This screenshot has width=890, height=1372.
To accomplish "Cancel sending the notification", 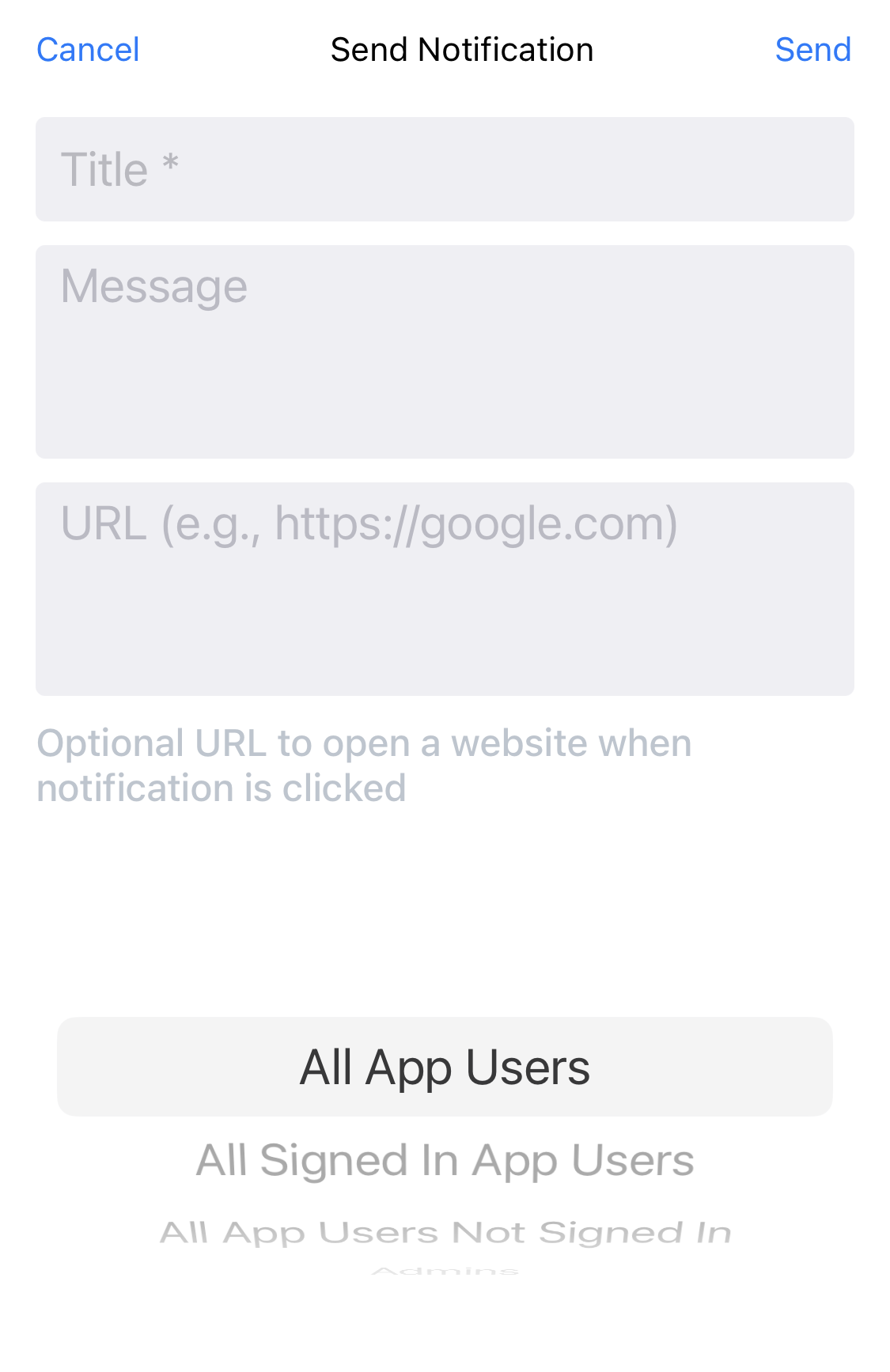I will [88, 50].
